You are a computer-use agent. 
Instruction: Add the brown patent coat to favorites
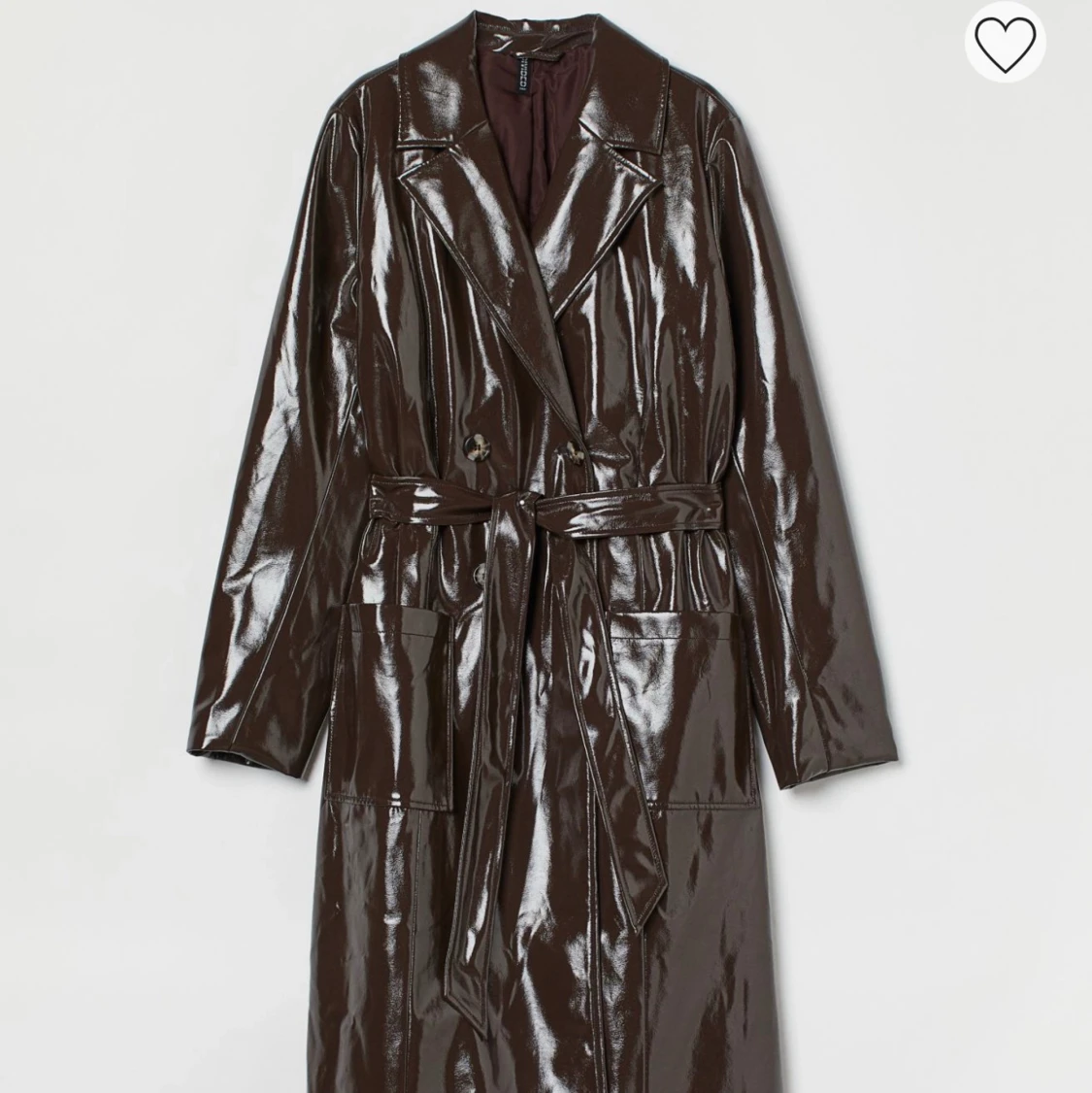[1005, 41]
